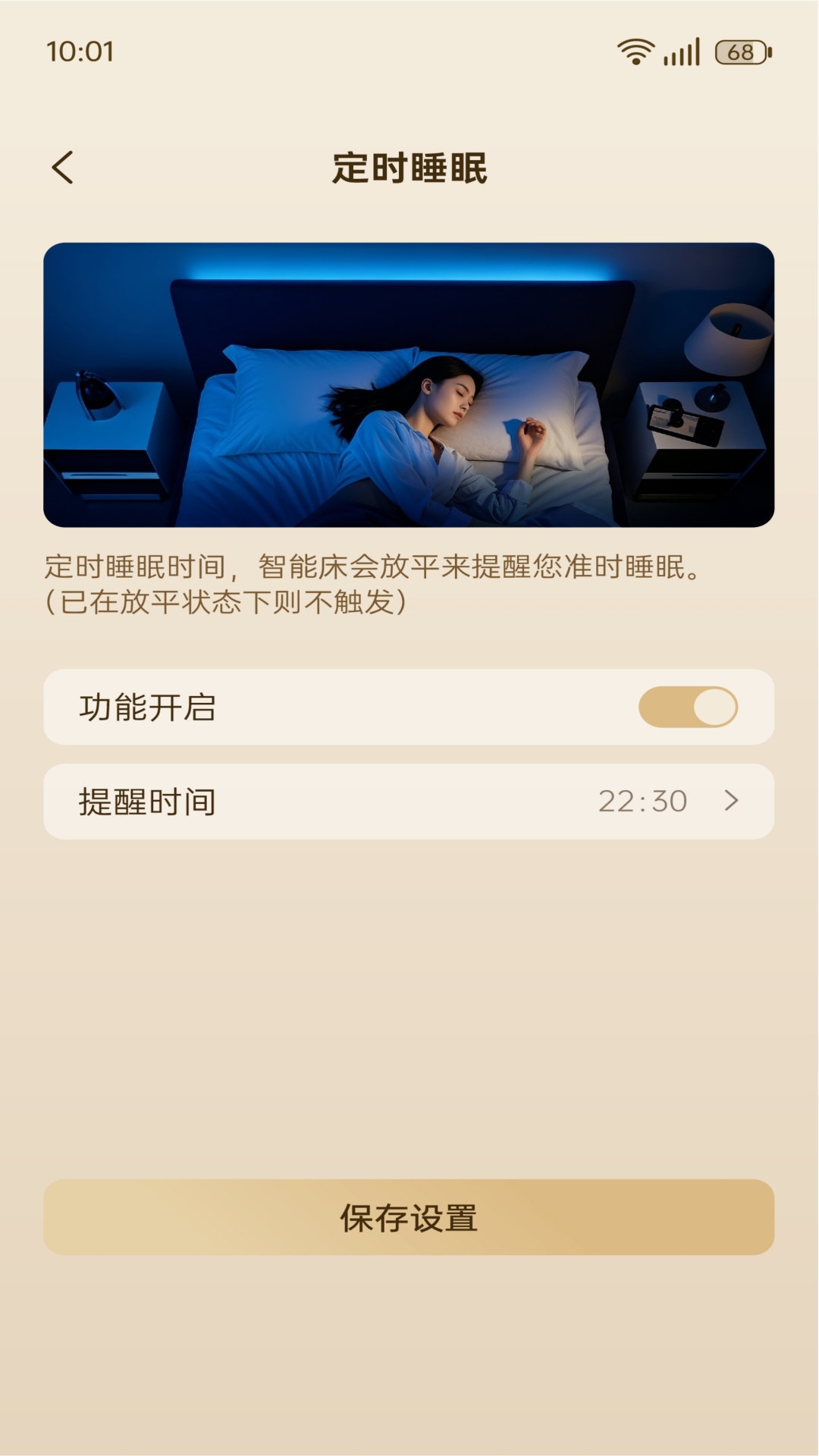
Task: Tap the golden toggle slider control
Action: pyautogui.click(x=689, y=706)
